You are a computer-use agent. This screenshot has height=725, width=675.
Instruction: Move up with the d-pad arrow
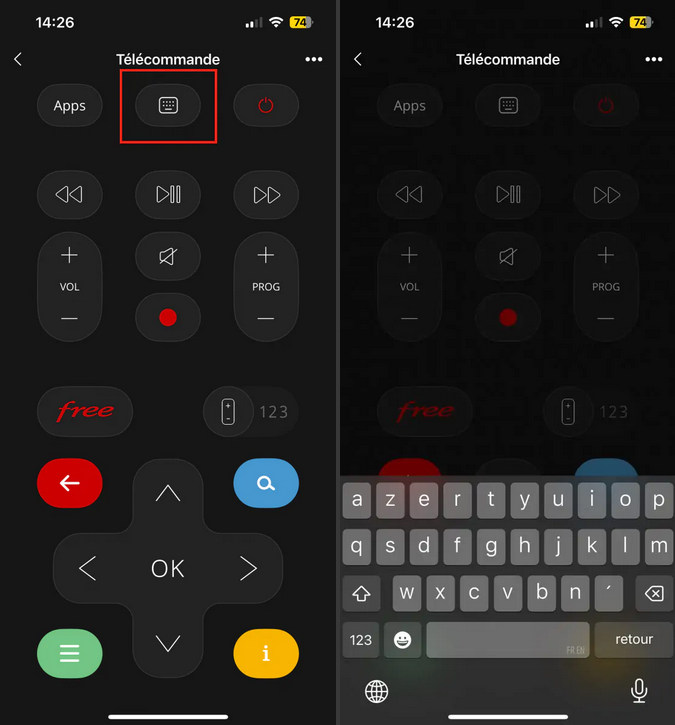pos(168,494)
